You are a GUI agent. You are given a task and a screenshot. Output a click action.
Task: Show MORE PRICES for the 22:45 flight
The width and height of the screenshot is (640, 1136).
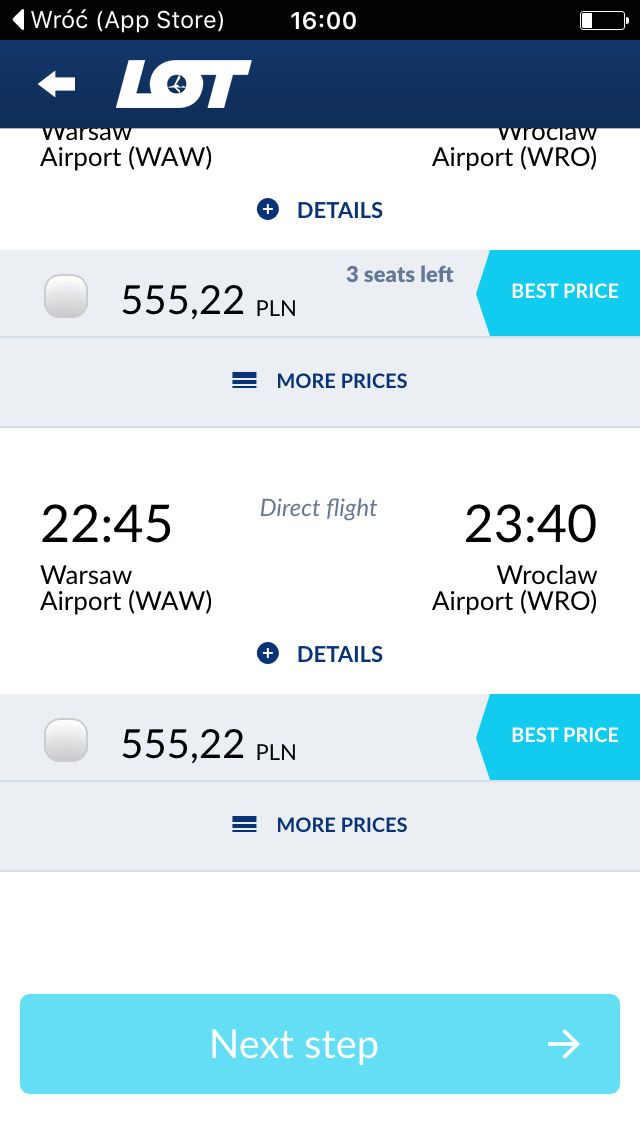tap(320, 825)
